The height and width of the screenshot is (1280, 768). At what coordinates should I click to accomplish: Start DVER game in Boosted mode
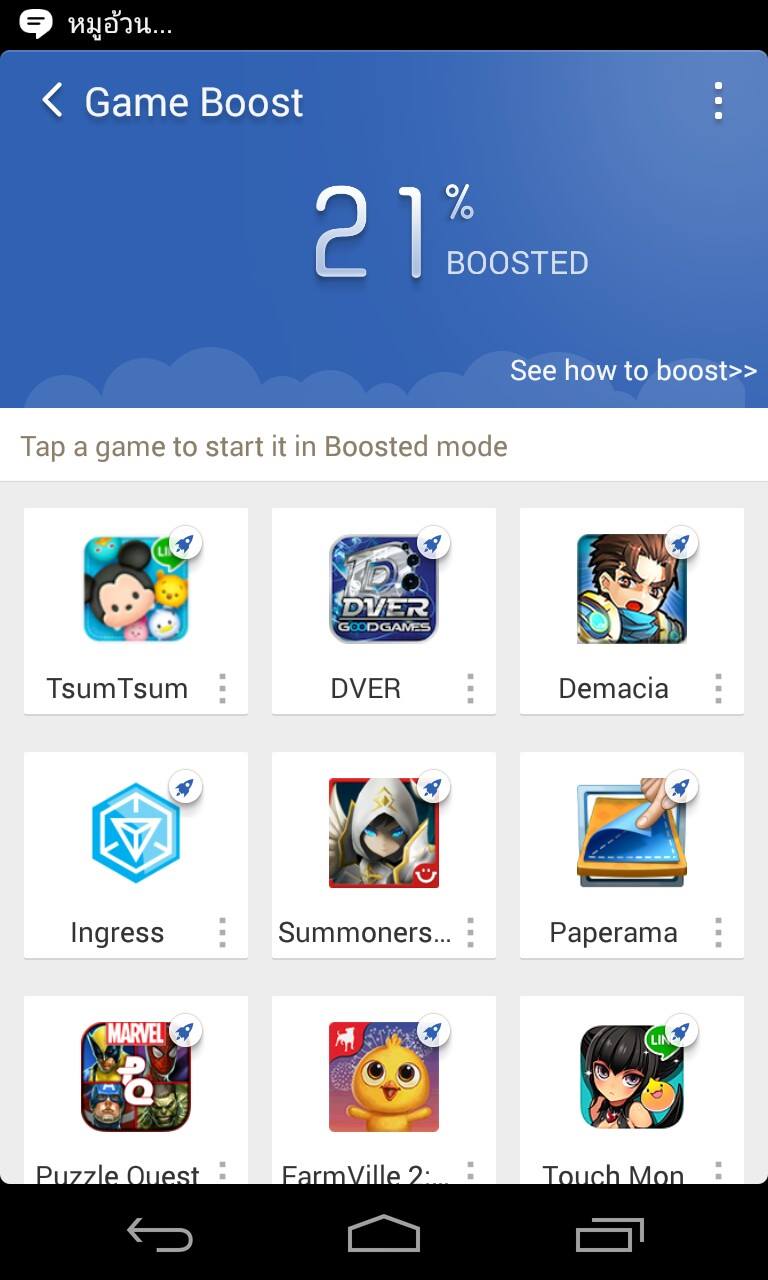click(383, 590)
